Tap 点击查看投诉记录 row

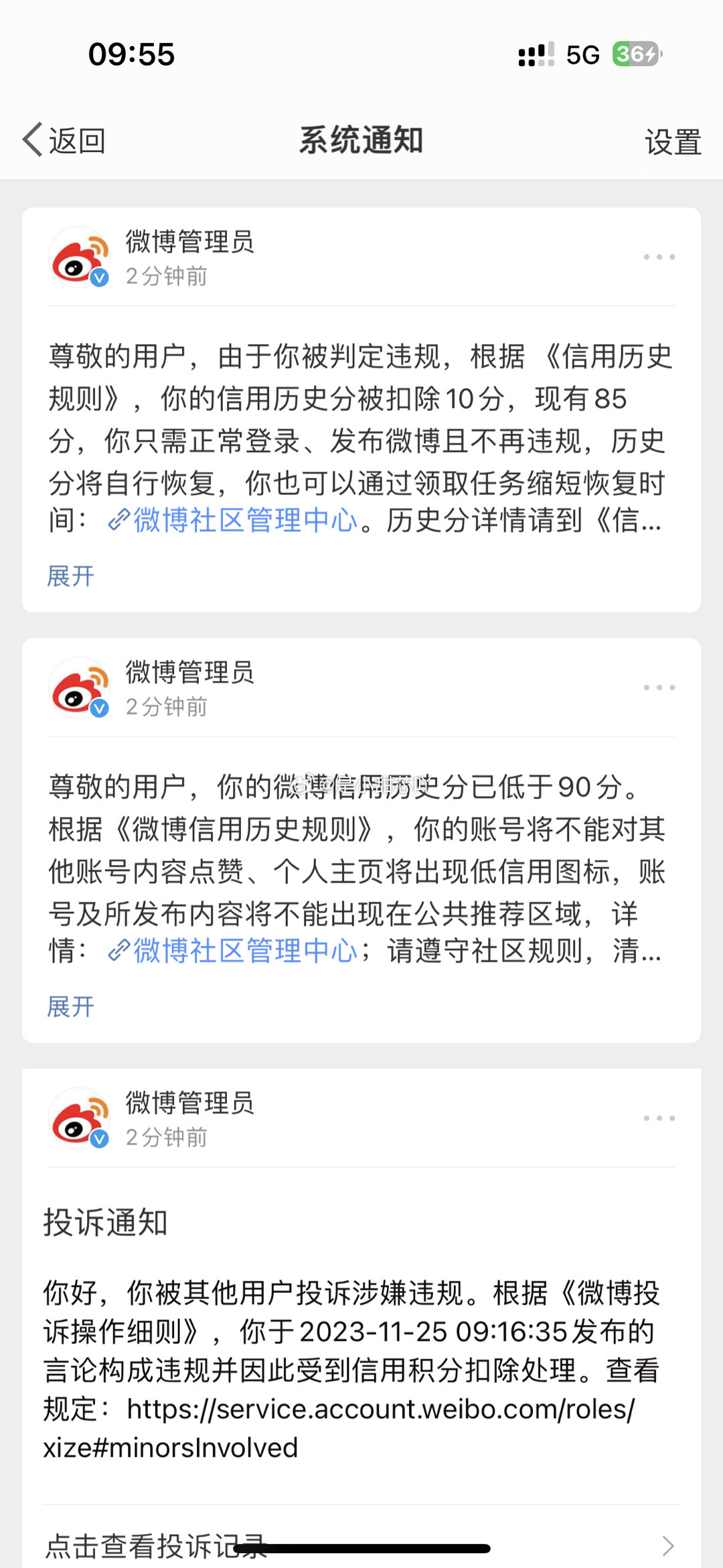361,1545
